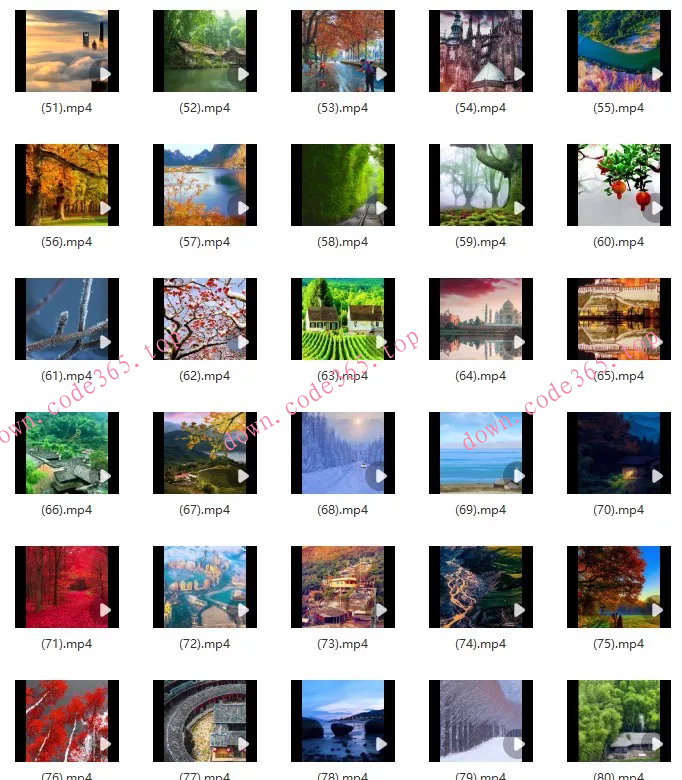The image size is (682, 780).
Task: Play (63).mp4 farmhouse video
Action: pos(343,319)
